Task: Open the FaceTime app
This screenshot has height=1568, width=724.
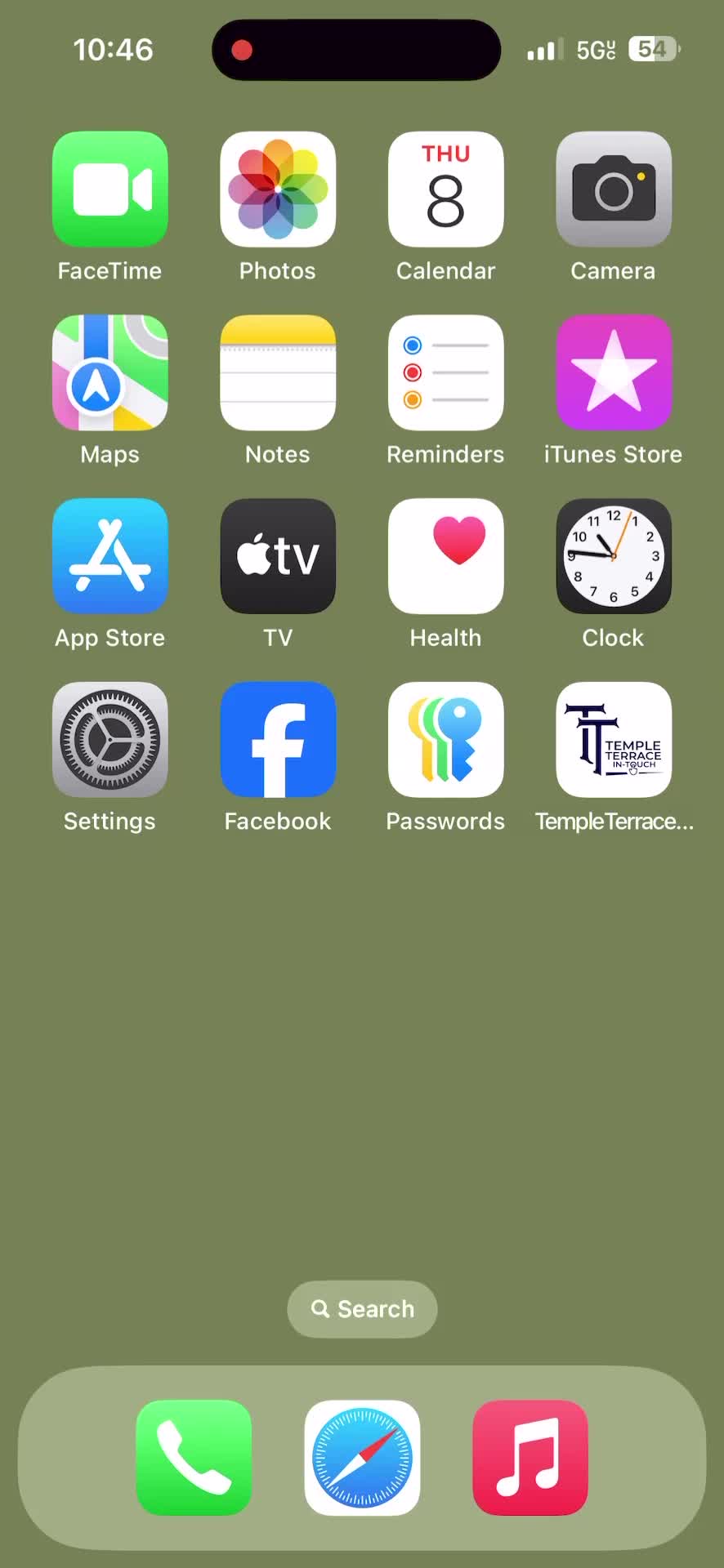Action: 110,189
